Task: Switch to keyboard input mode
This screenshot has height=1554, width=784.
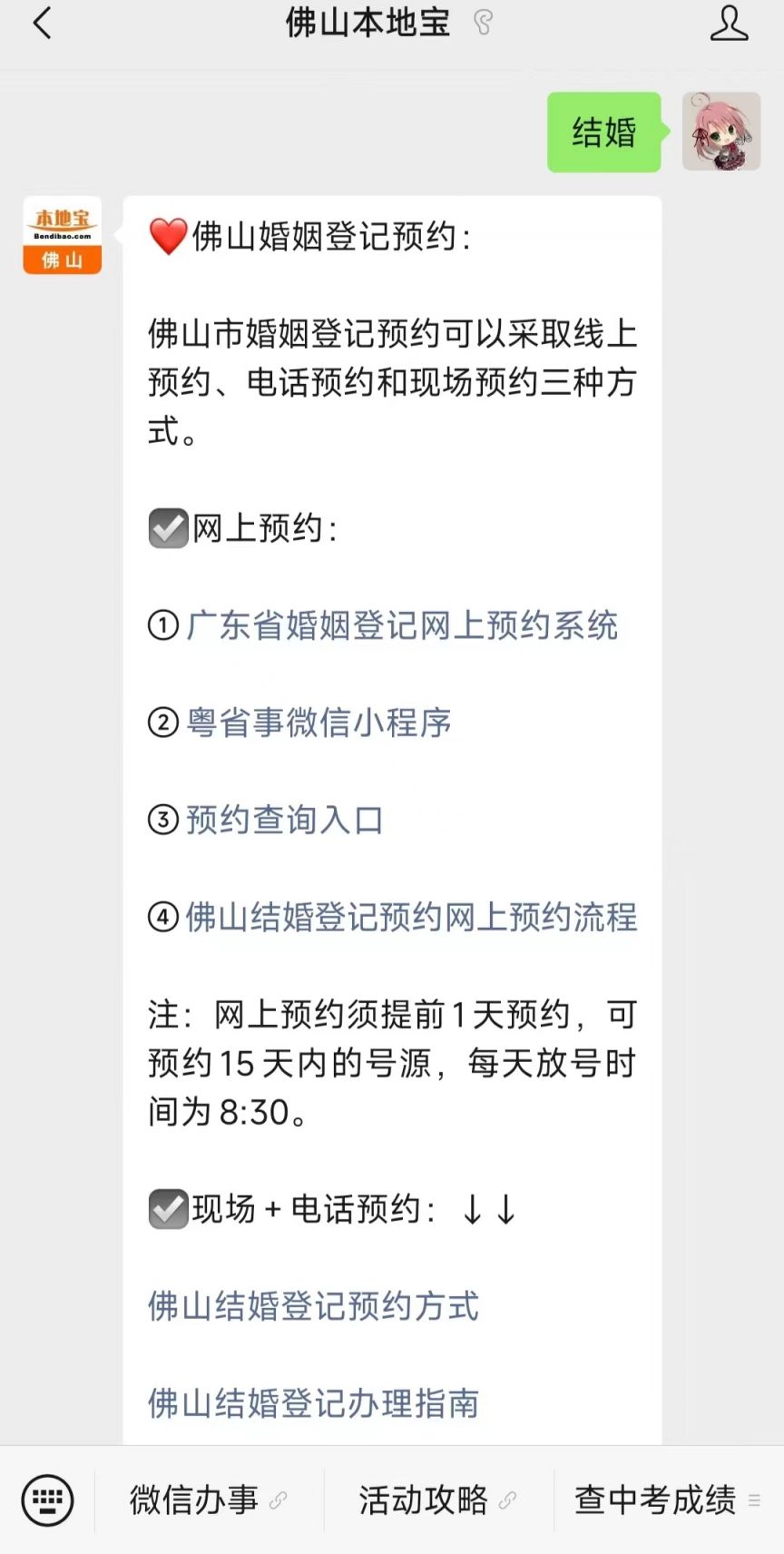Action: coord(47,1500)
